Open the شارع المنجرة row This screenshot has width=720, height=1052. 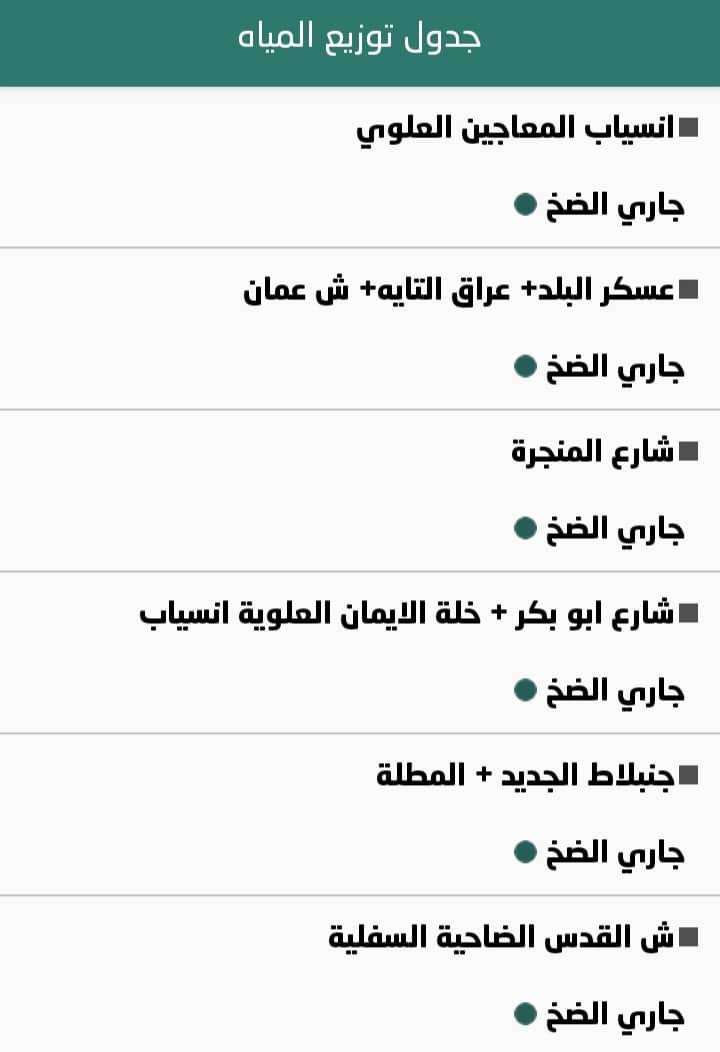[593, 452]
